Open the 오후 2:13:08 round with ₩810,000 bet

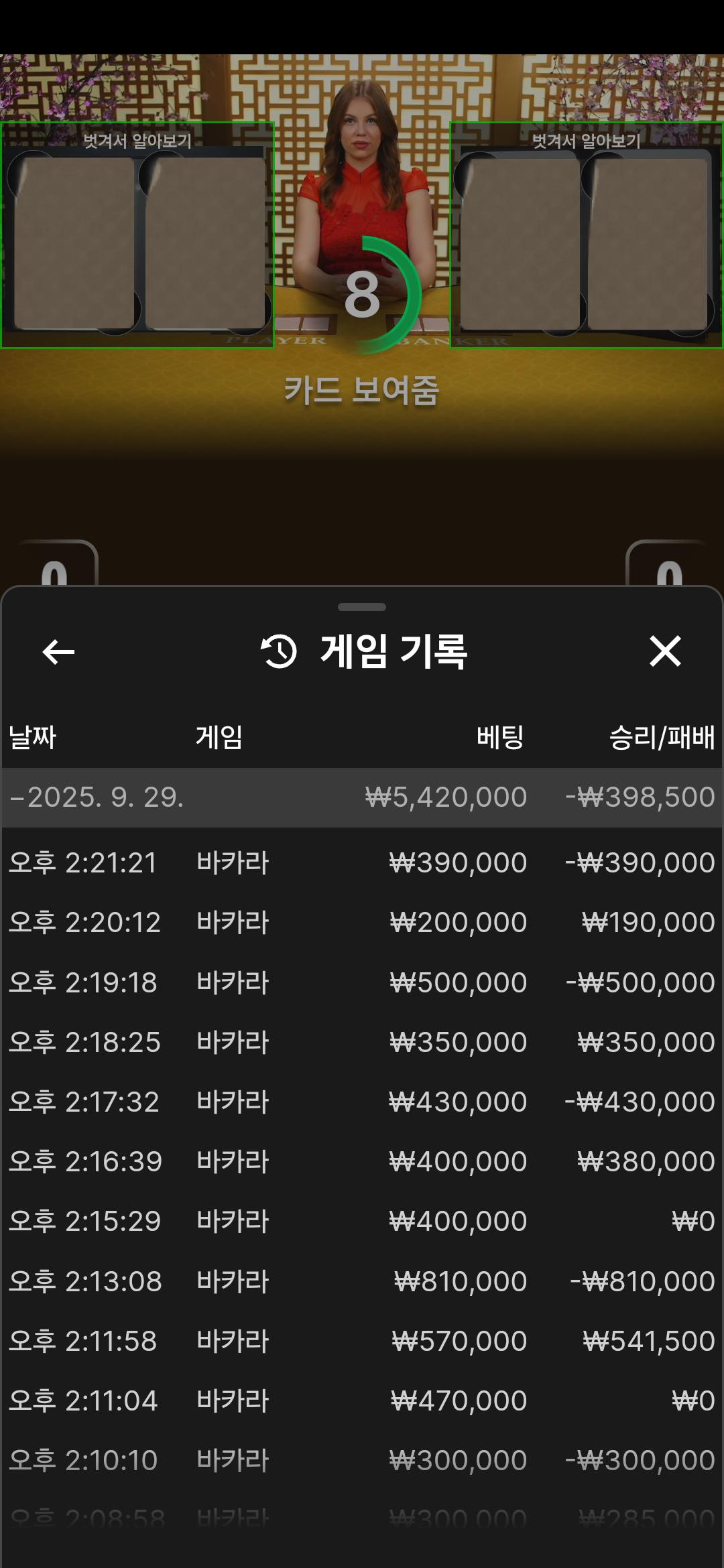coord(362,1281)
